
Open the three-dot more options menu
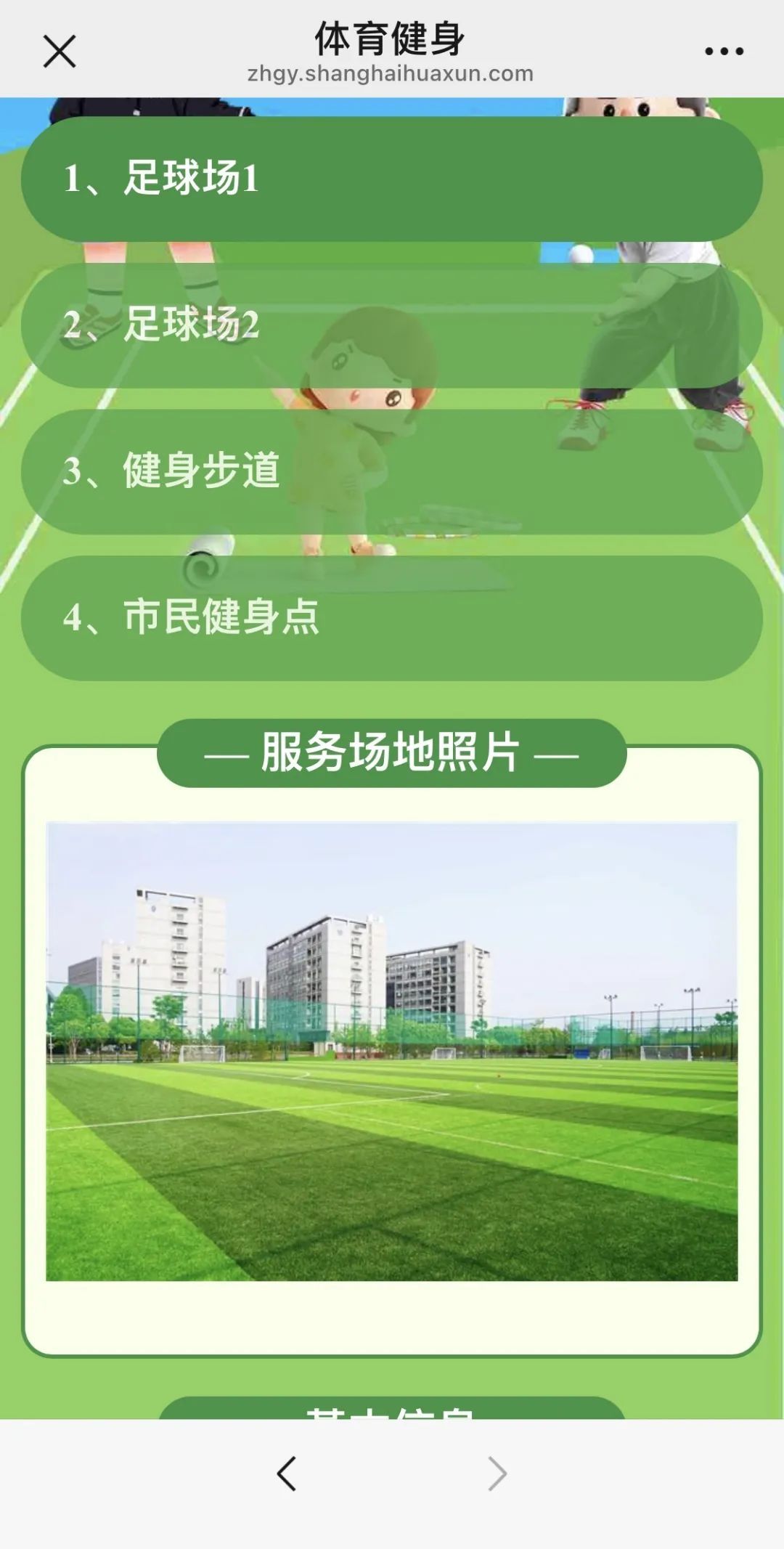click(724, 51)
